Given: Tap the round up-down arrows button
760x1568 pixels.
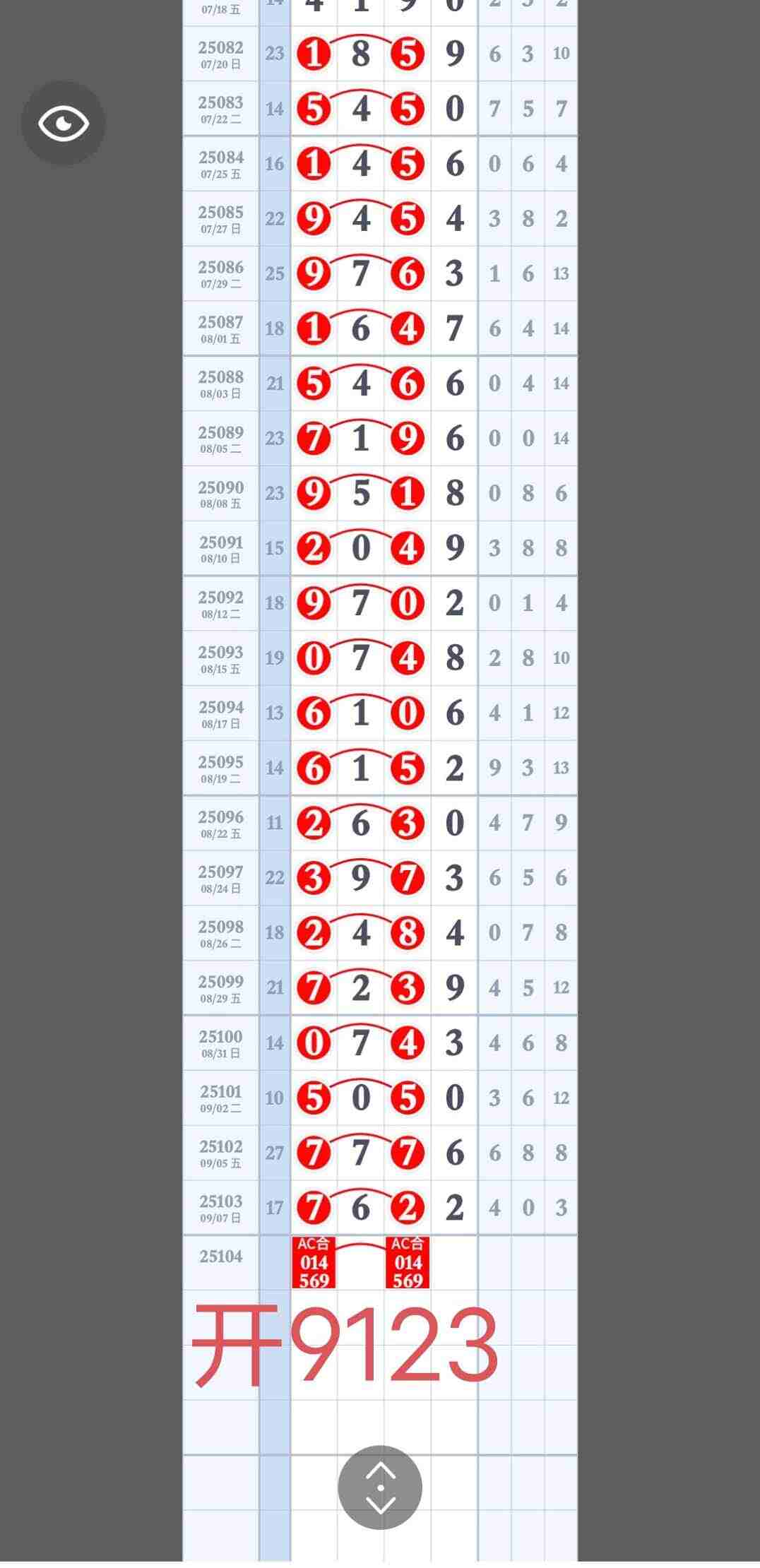Looking at the screenshot, I should coord(380,1487).
